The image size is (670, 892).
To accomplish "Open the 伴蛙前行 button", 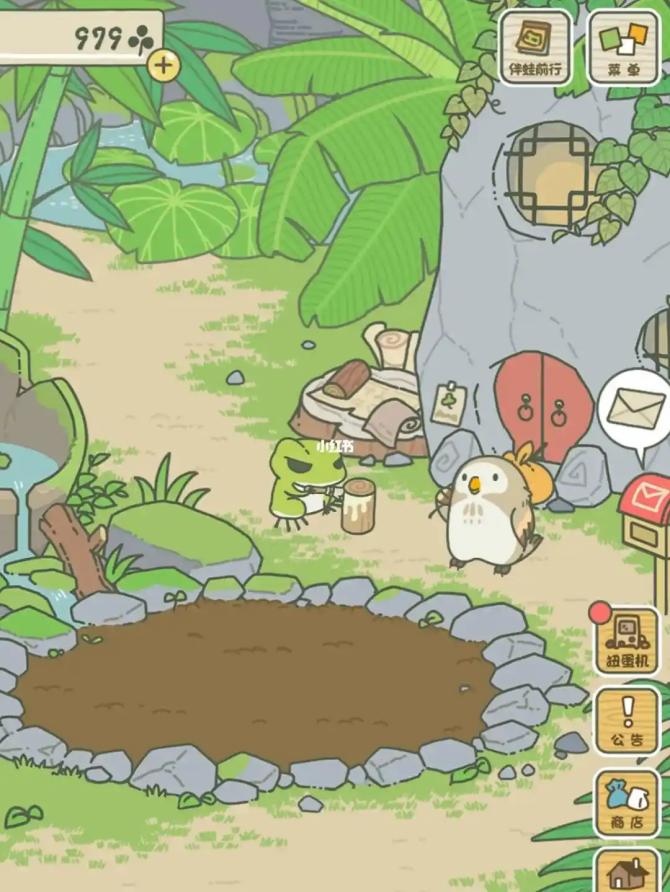I will tap(535, 47).
